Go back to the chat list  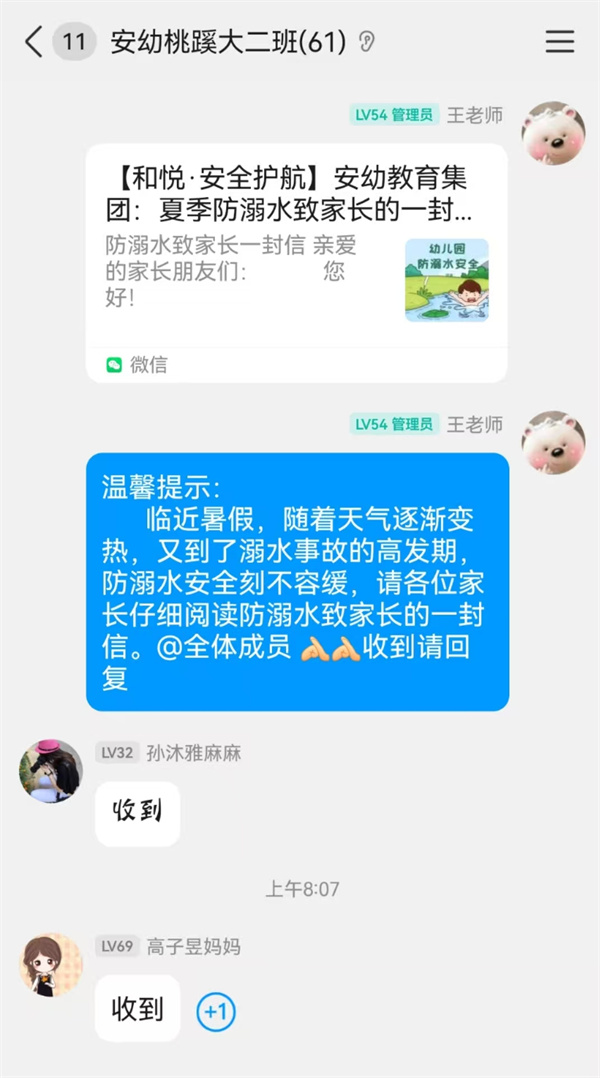coord(34,42)
